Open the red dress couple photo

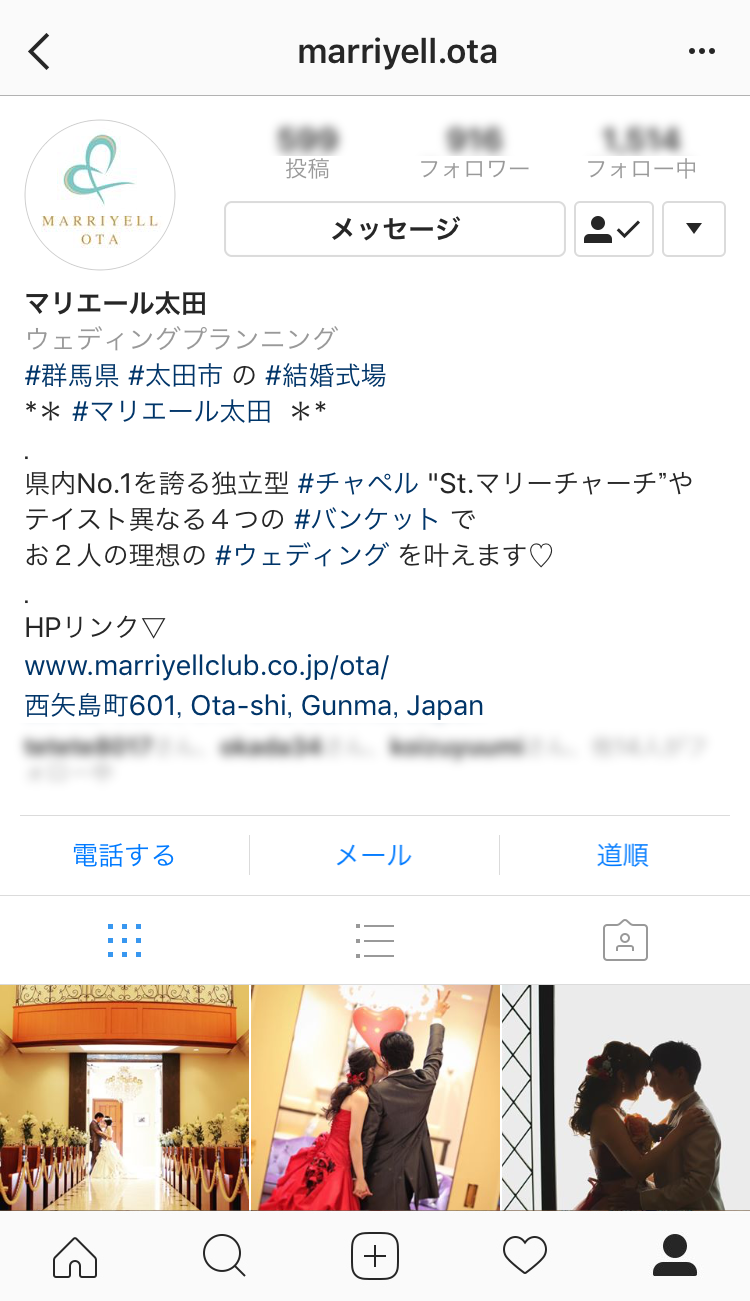pyautogui.click(x=375, y=1097)
